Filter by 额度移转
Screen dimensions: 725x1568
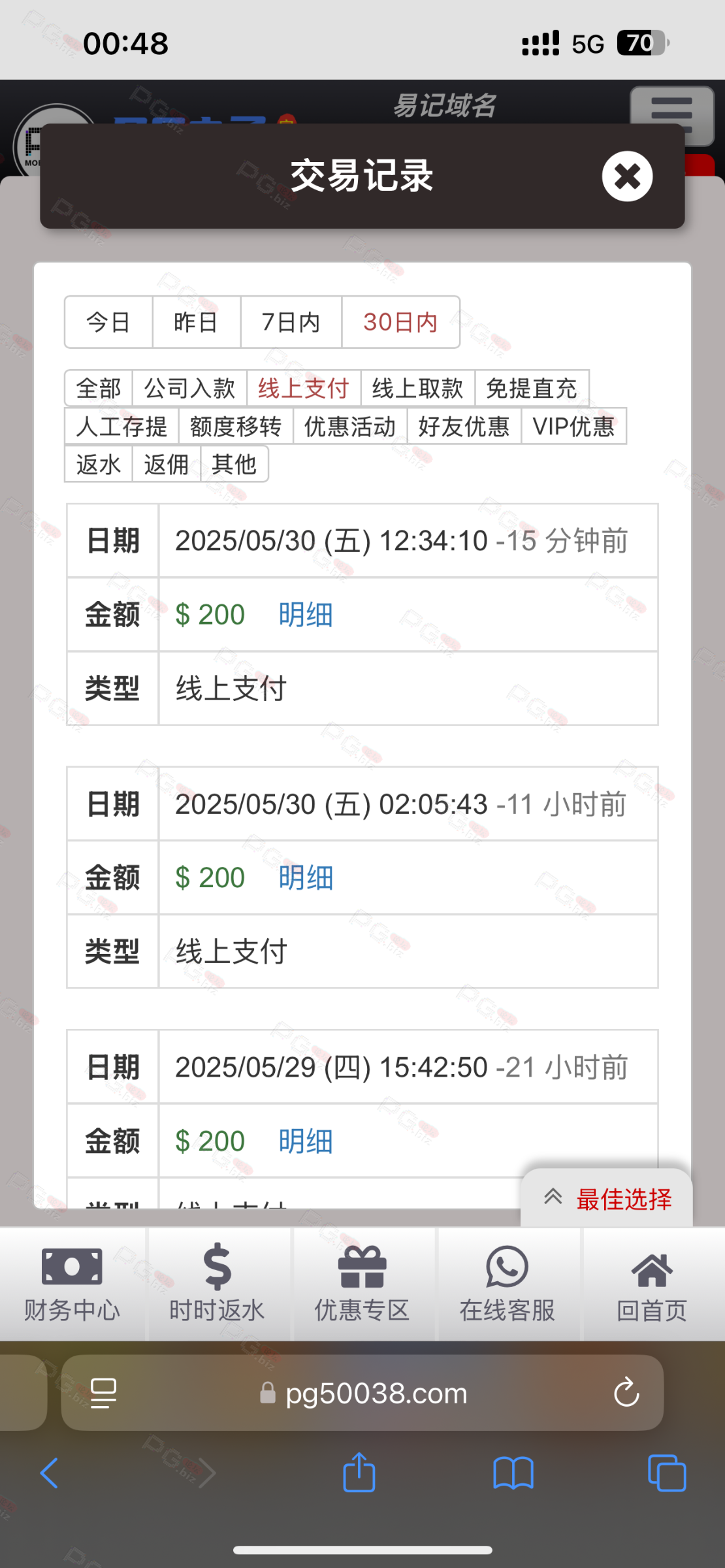point(236,426)
